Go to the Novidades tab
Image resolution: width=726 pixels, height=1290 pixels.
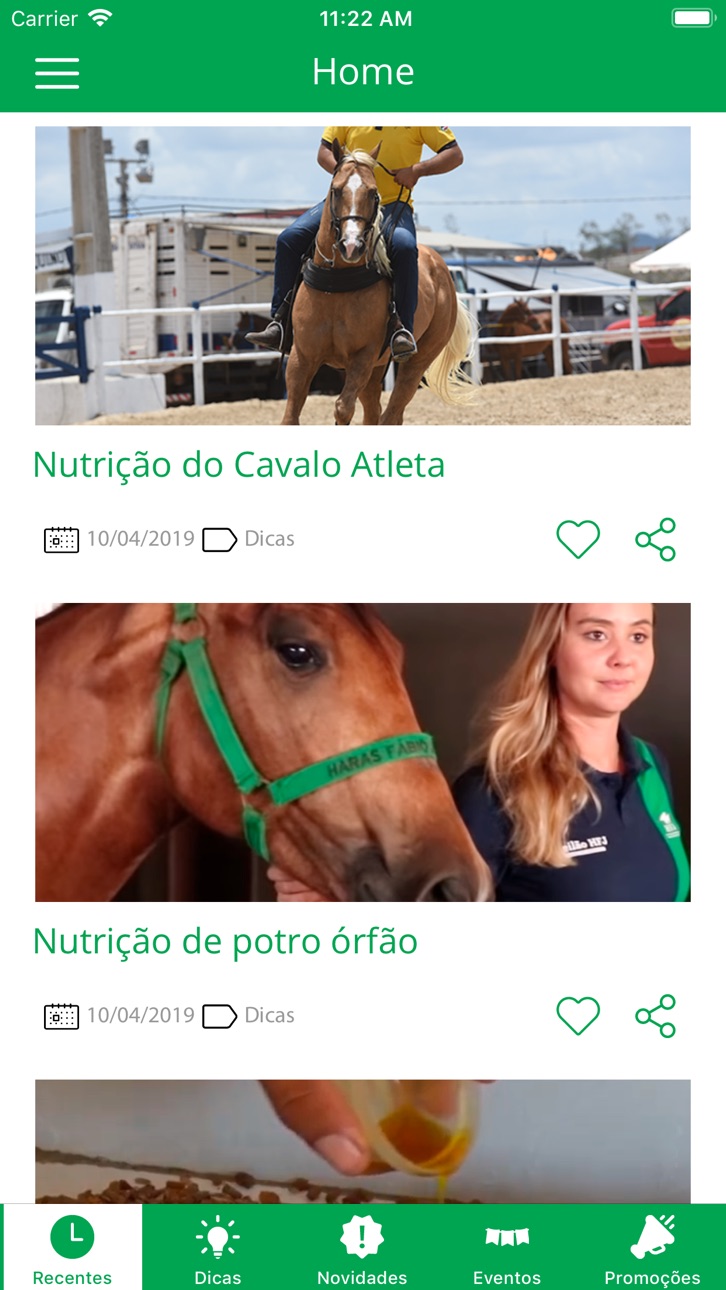pos(362,1247)
